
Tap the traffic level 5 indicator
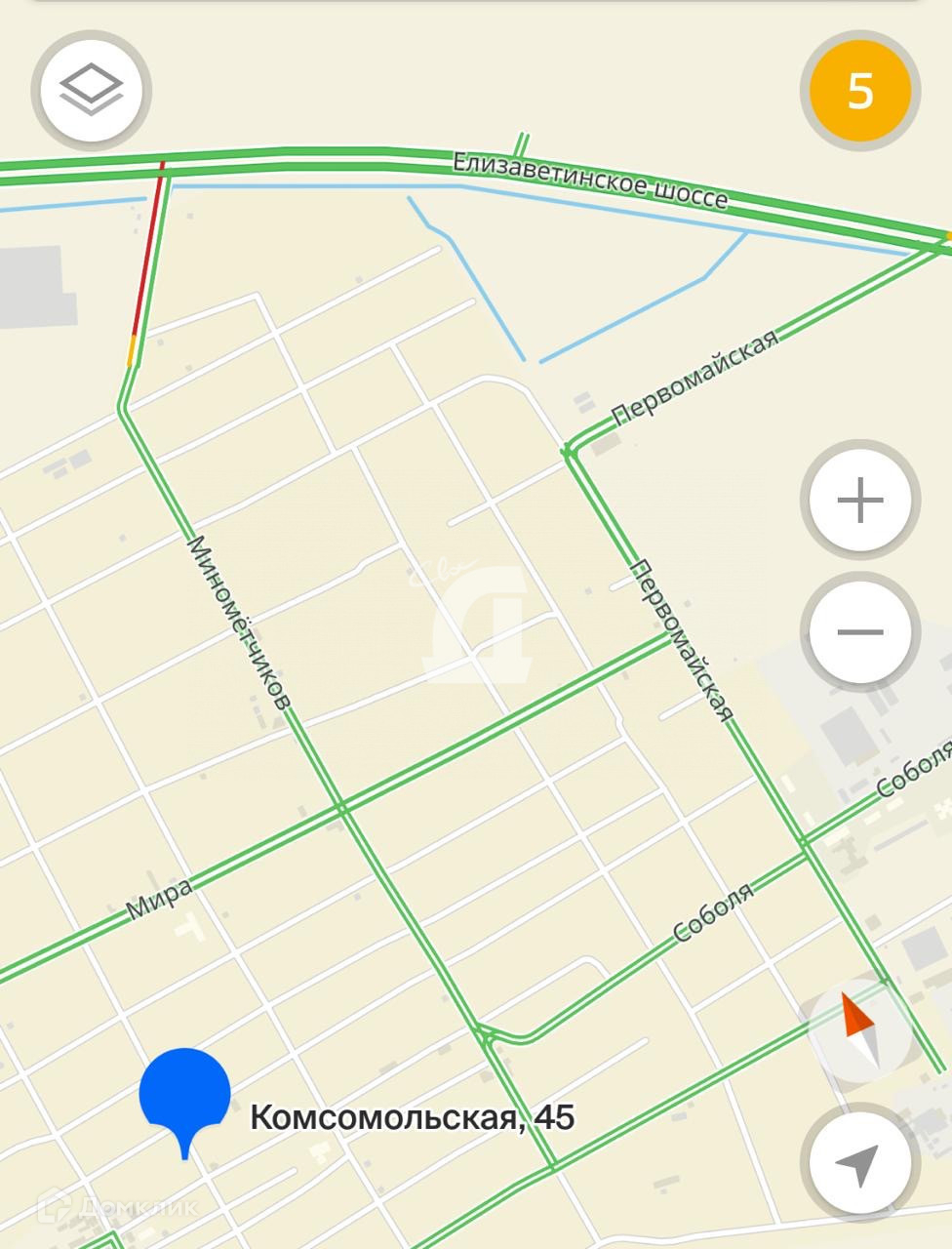pos(859,91)
